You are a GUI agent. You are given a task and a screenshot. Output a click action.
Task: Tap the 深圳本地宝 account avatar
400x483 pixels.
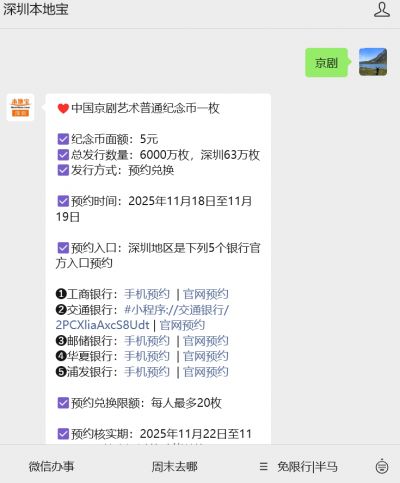click(x=20, y=107)
